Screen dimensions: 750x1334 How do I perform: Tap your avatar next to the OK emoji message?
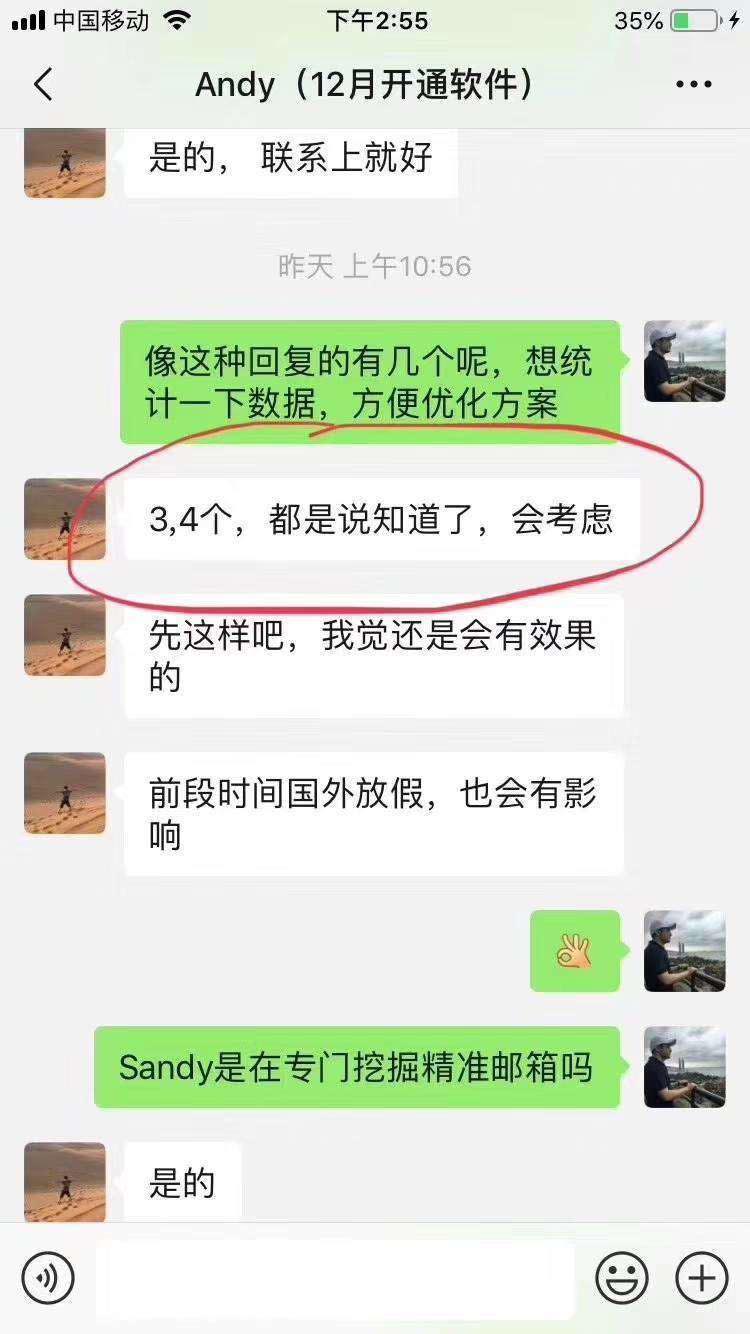pyautogui.click(x=684, y=951)
